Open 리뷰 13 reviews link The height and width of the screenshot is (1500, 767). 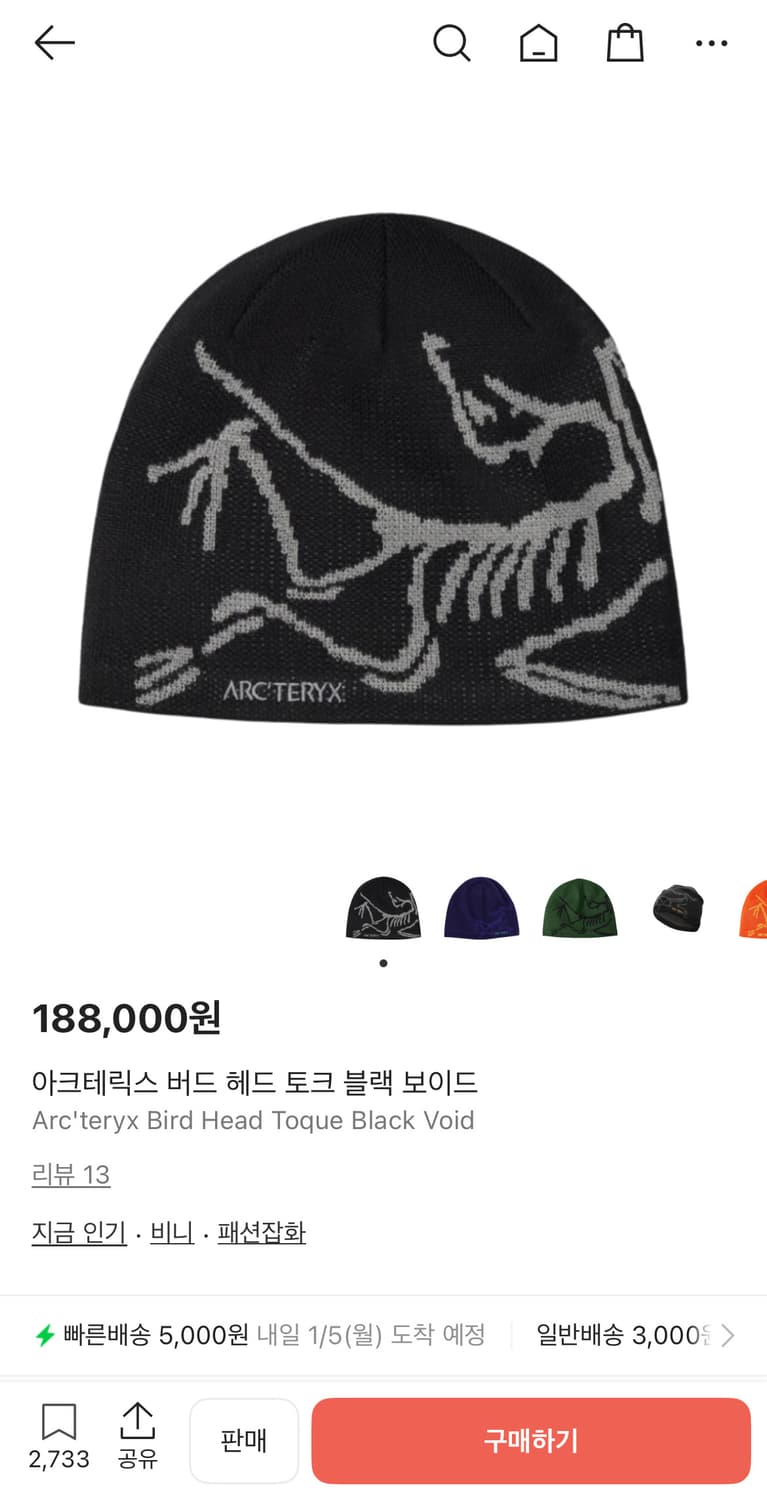click(x=71, y=1175)
